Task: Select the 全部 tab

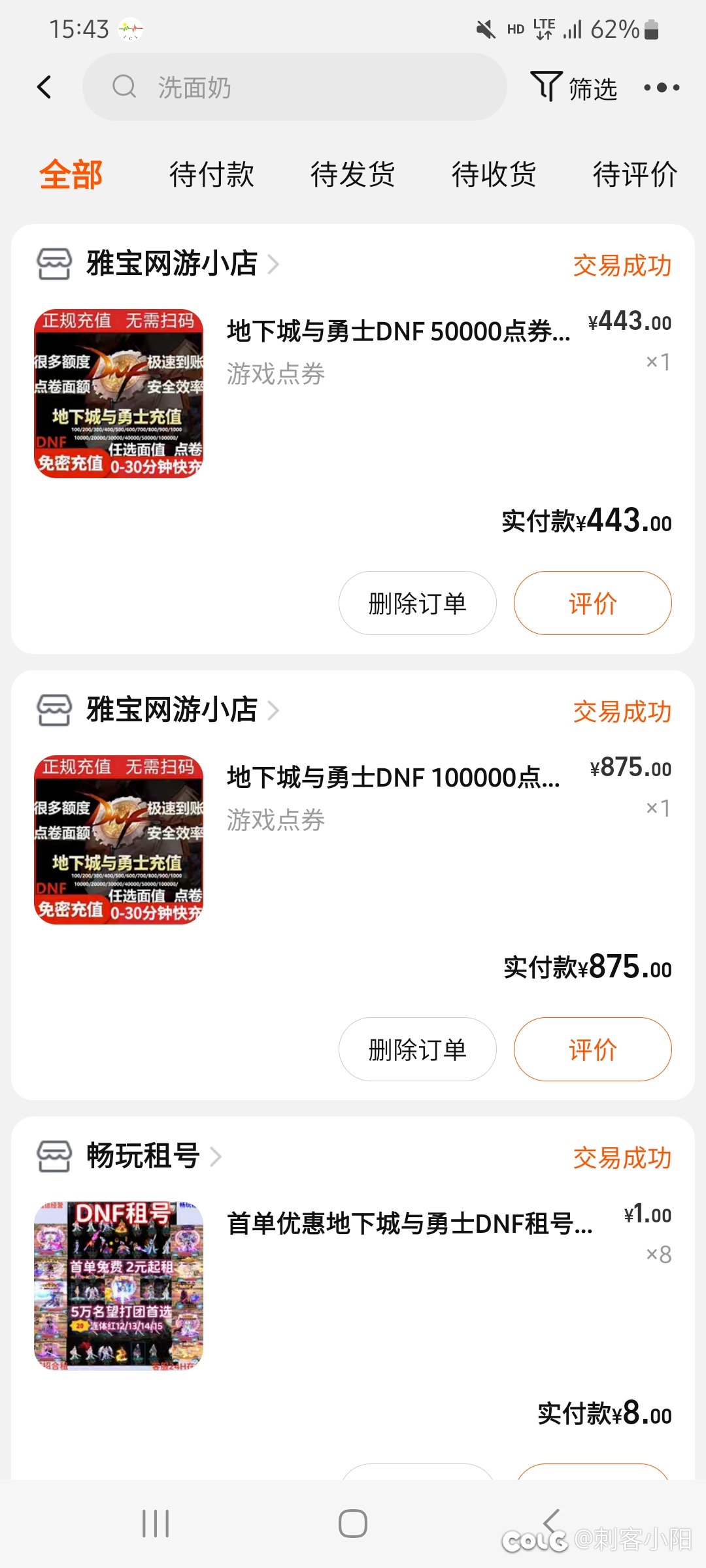Action: point(71,174)
